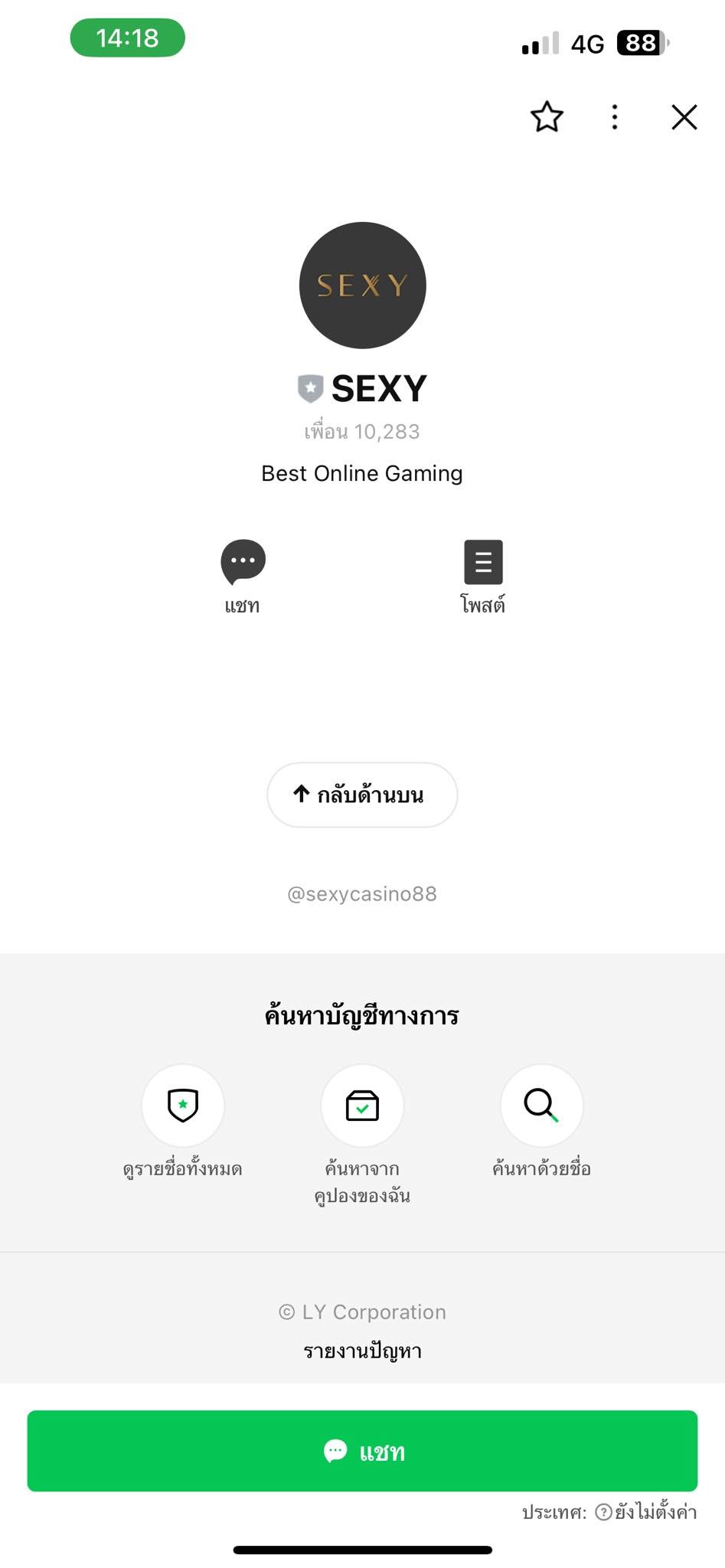This screenshot has width=725, height=1568.
Task: Open ดูรายชื่อทั้งหมด official accounts list
Action: pos(183,1106)
